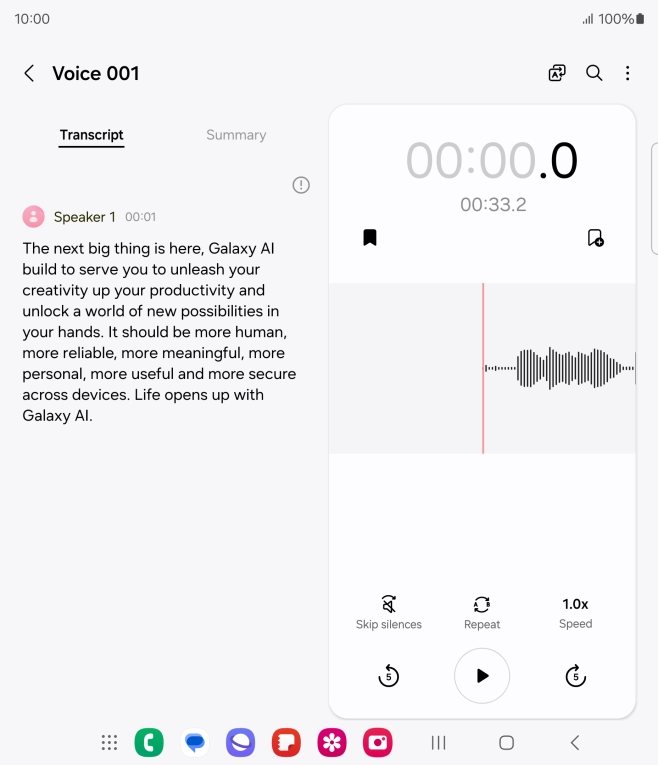Screen dimensions: 658x765
Task: Rewind 5 seconds
Action: [x=389, y=677]
